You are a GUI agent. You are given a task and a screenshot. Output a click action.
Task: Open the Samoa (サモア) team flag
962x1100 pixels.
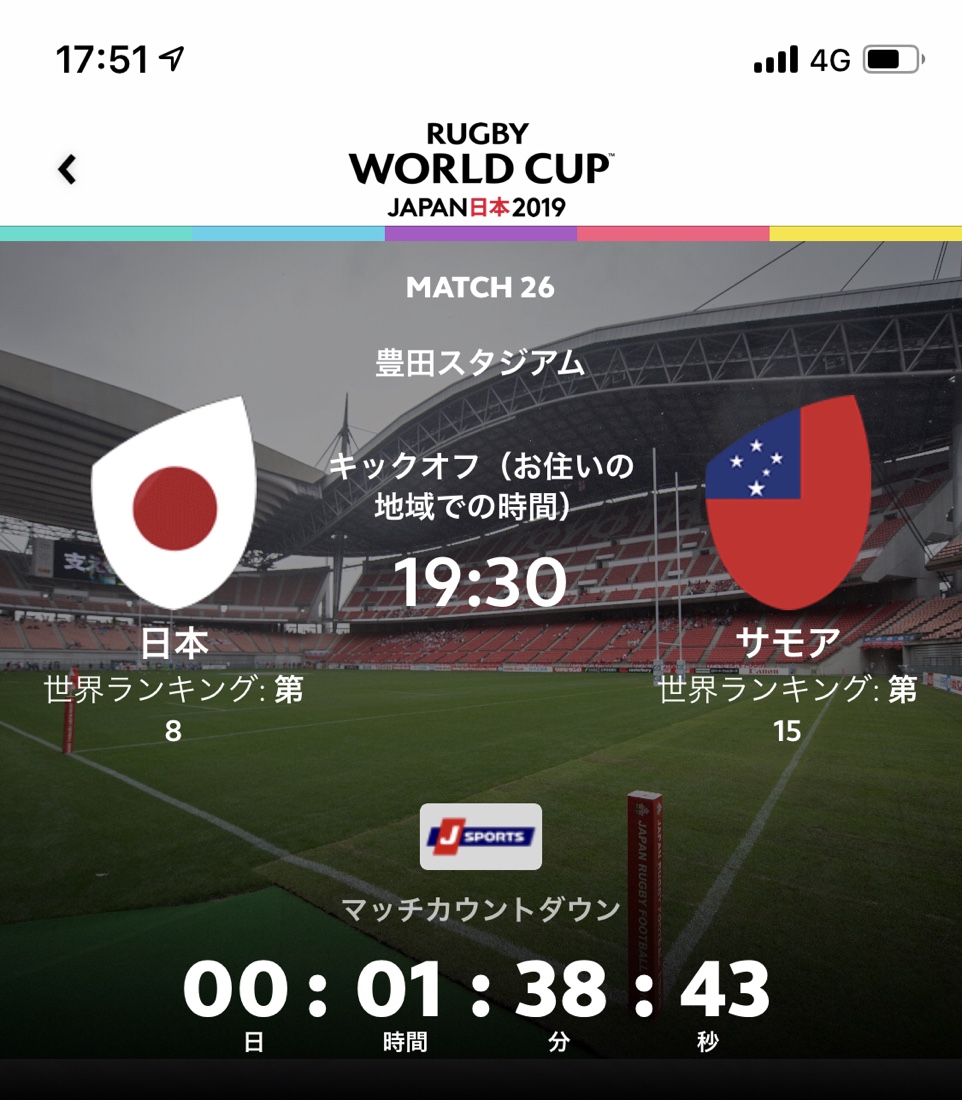click(787, 503)
